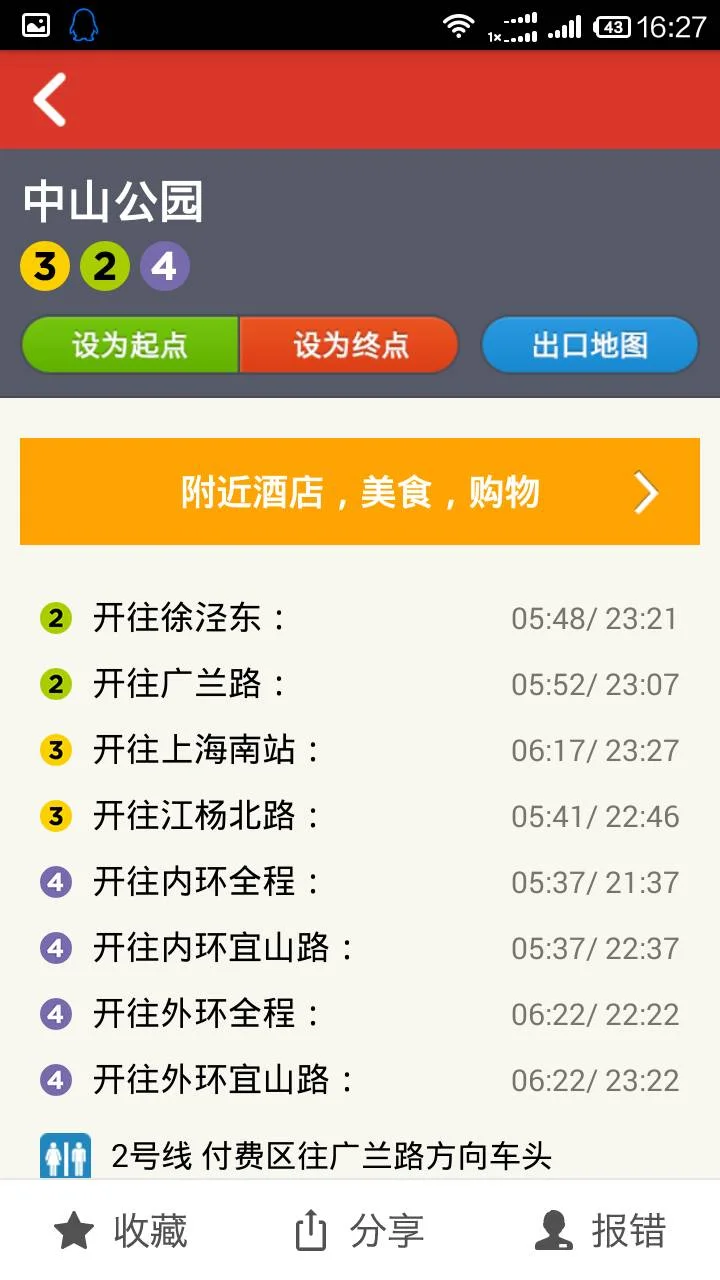Image resolution: width=720 pixels, height=1280 pixels.
Task: Open the station exit map
Action: [x=589, y=344]
